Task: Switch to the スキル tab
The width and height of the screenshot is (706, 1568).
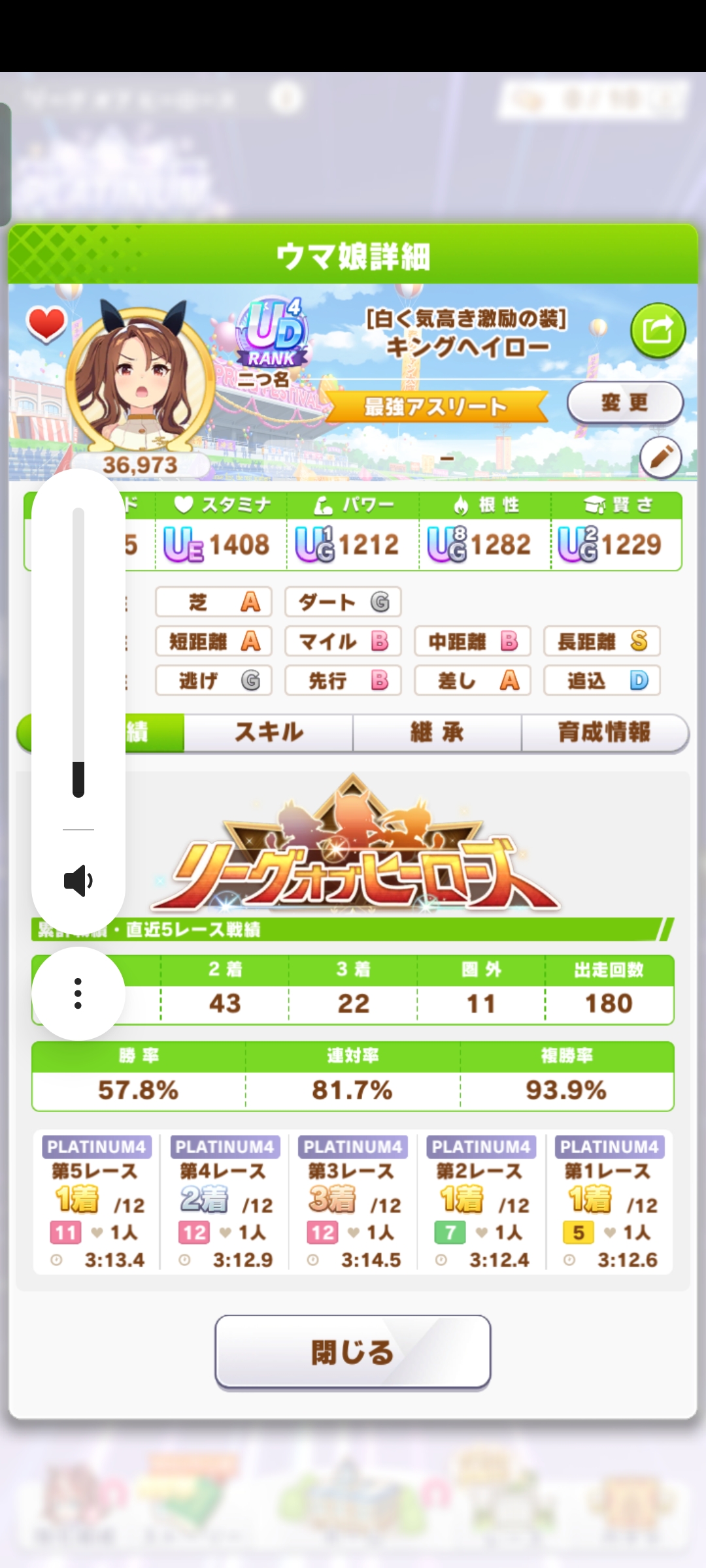Action: click(269, 732)
